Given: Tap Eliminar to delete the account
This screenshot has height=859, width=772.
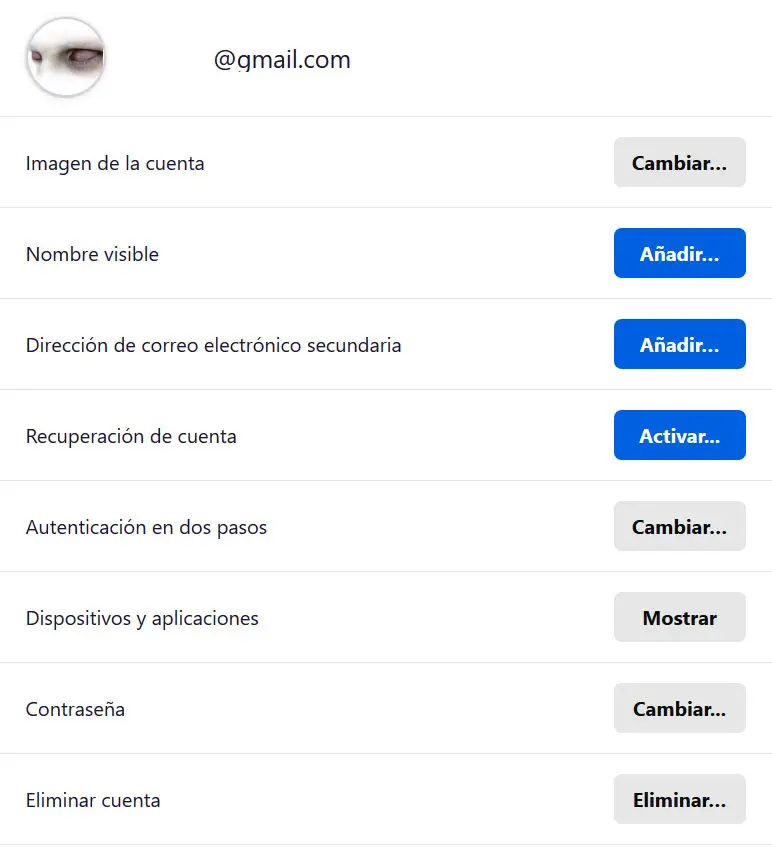Looking at the screenshot, I should [x=679, y=800].
